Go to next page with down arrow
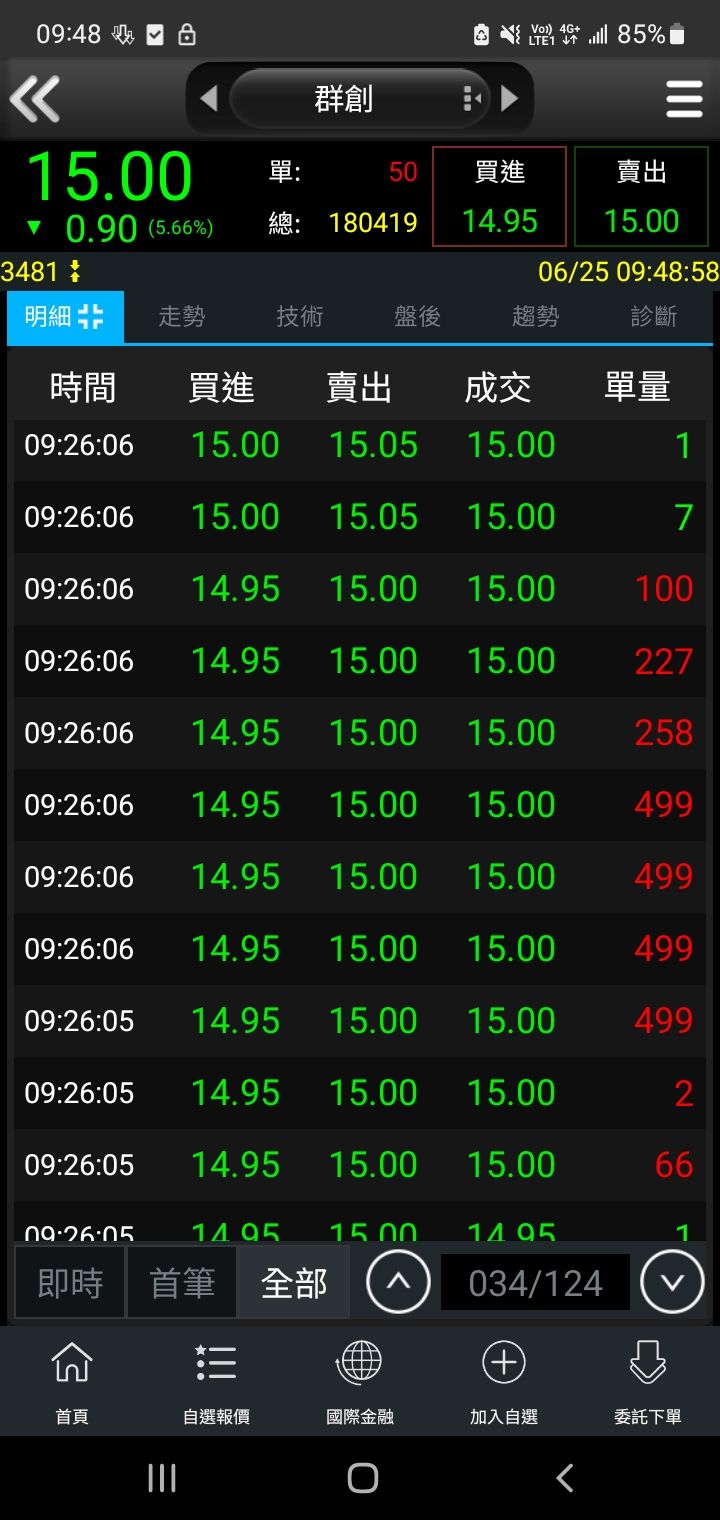 [x=672, y=1281]
